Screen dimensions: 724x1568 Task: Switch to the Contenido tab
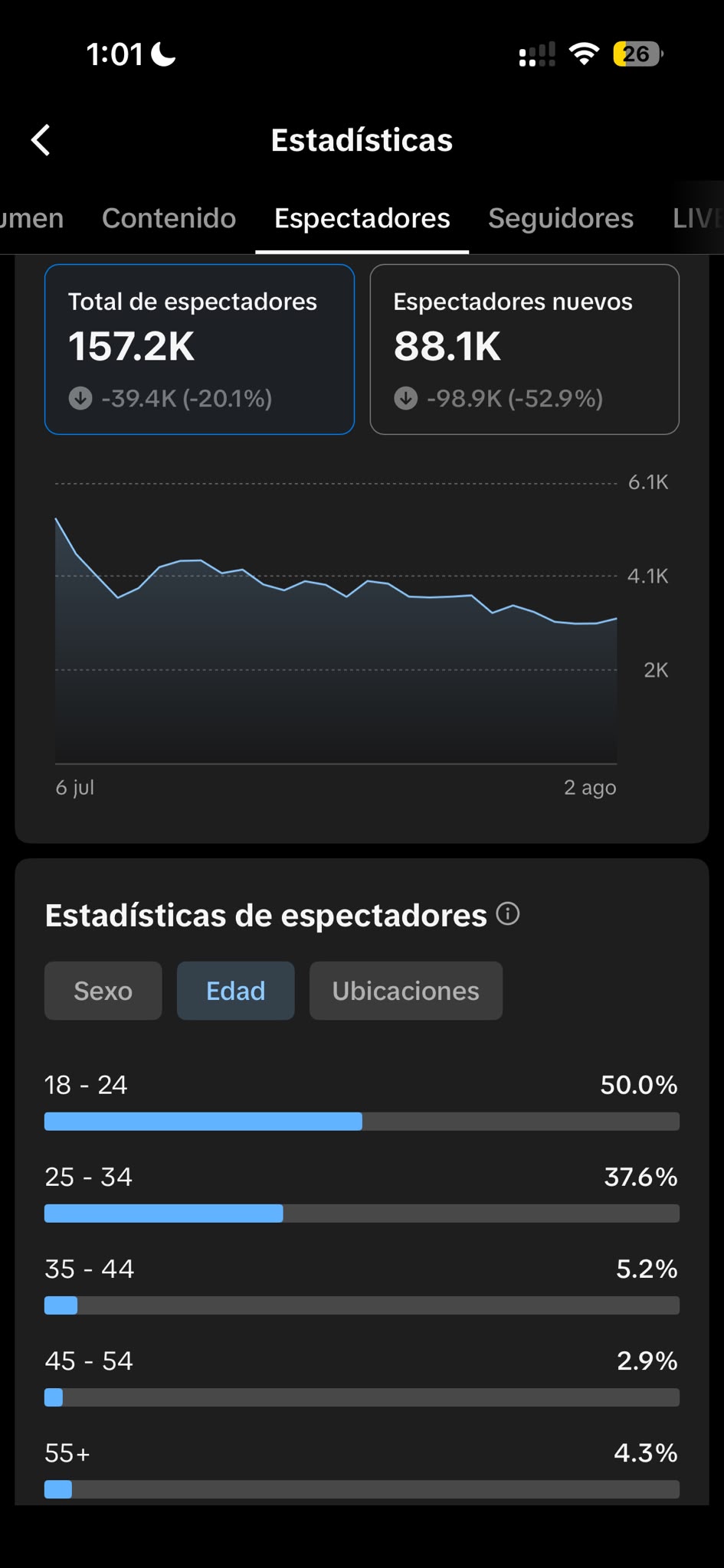point(169,218)
